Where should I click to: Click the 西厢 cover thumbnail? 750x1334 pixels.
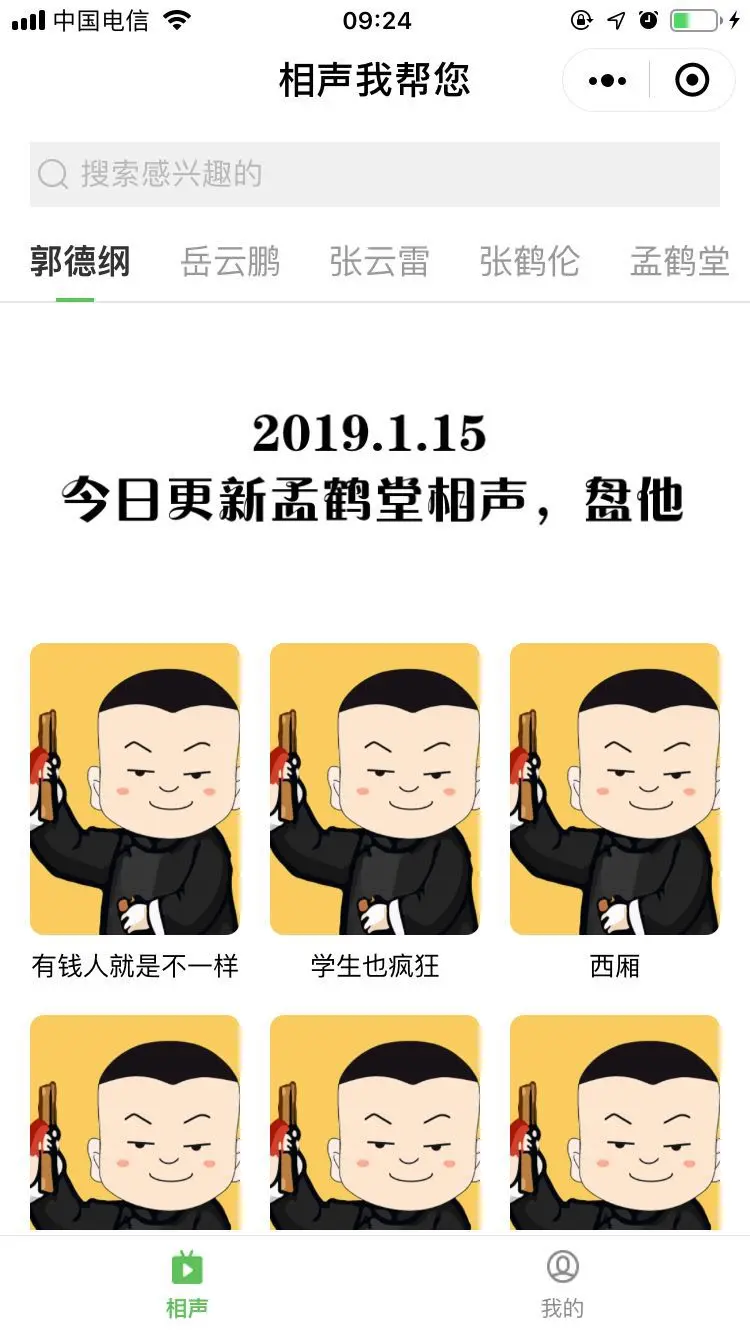[614, 788]
